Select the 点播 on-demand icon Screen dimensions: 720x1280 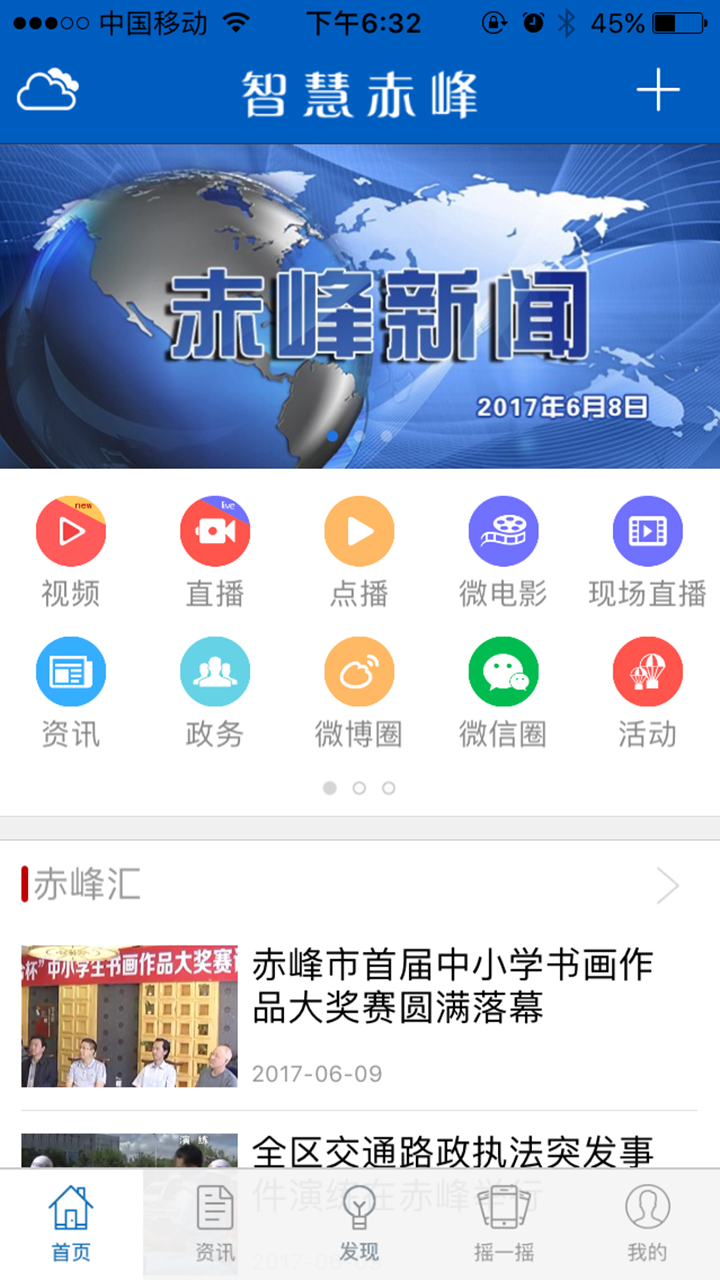(x=359, y=531)
